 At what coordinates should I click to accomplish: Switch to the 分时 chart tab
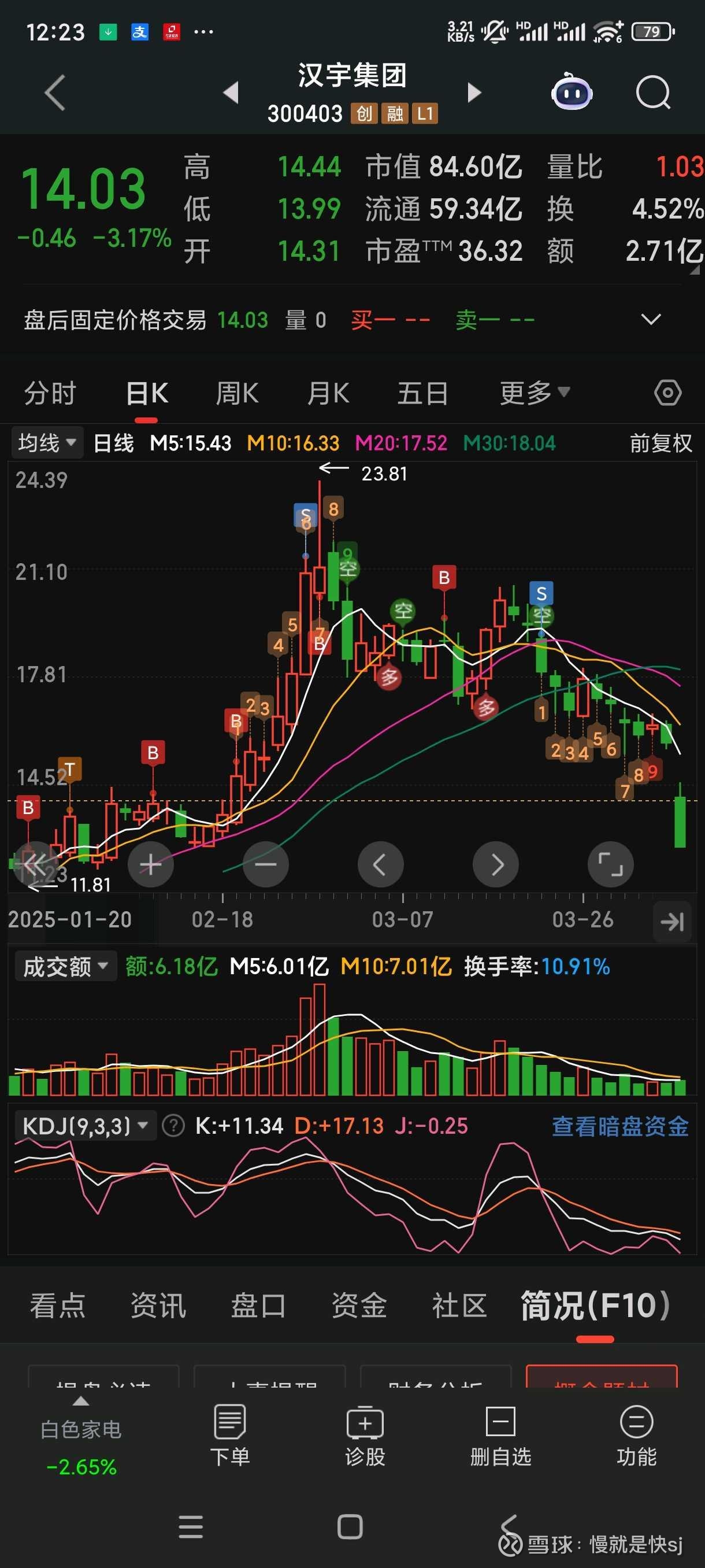50,393
